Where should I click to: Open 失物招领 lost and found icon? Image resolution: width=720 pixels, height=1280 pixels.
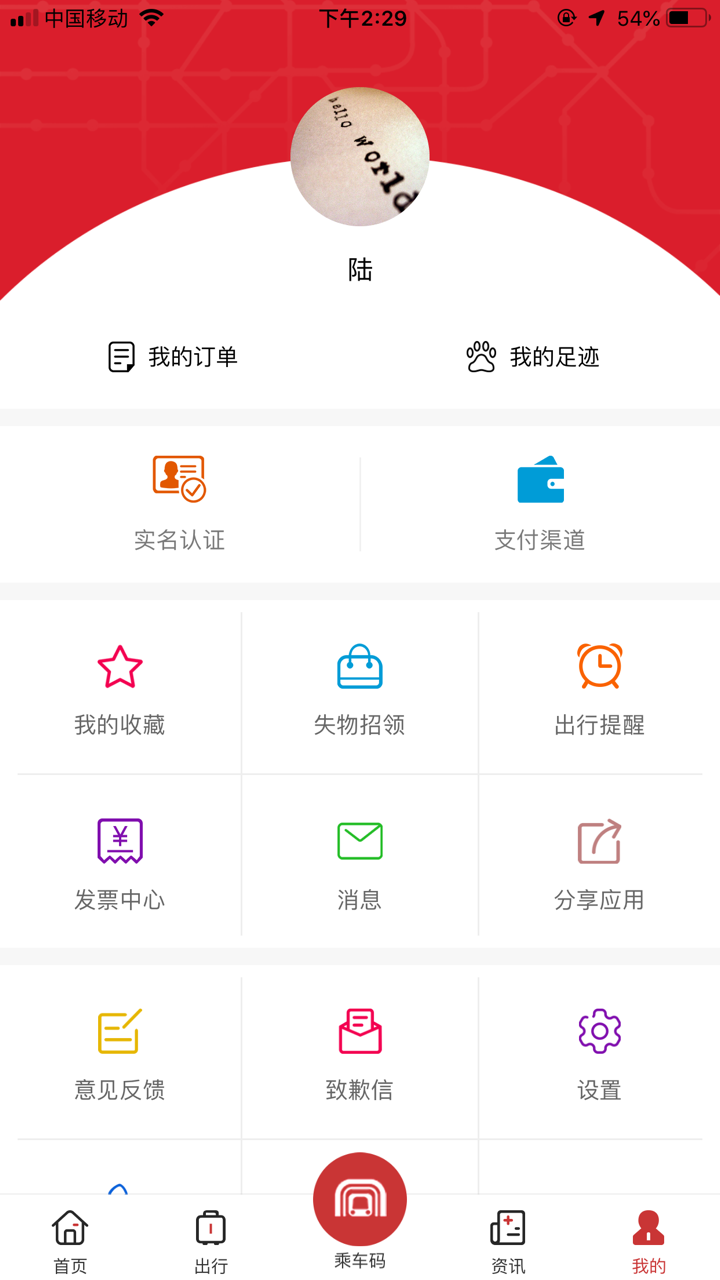pos(360,665)
